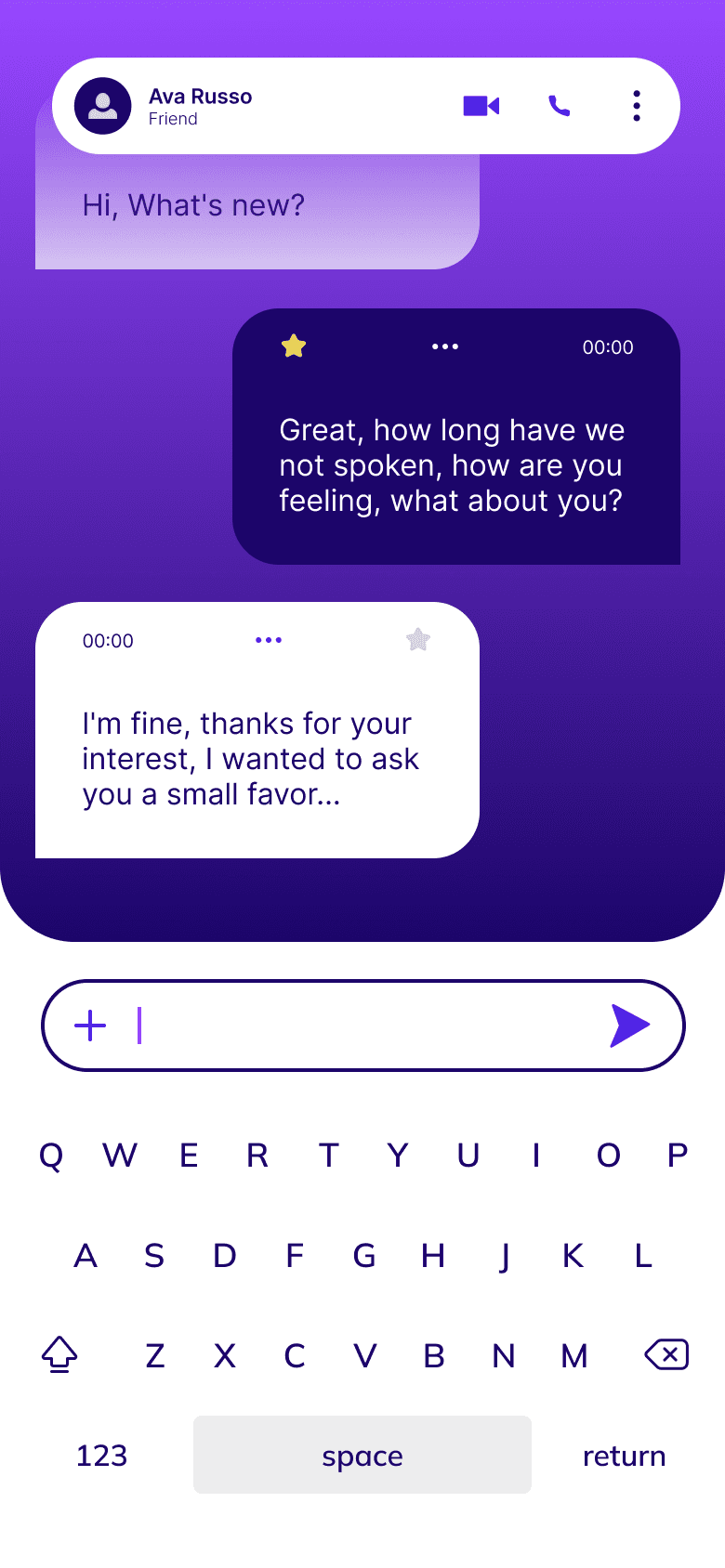Open options dots on the dark "Great" message
Screen dimensions: 725x1568
point(445,346)
